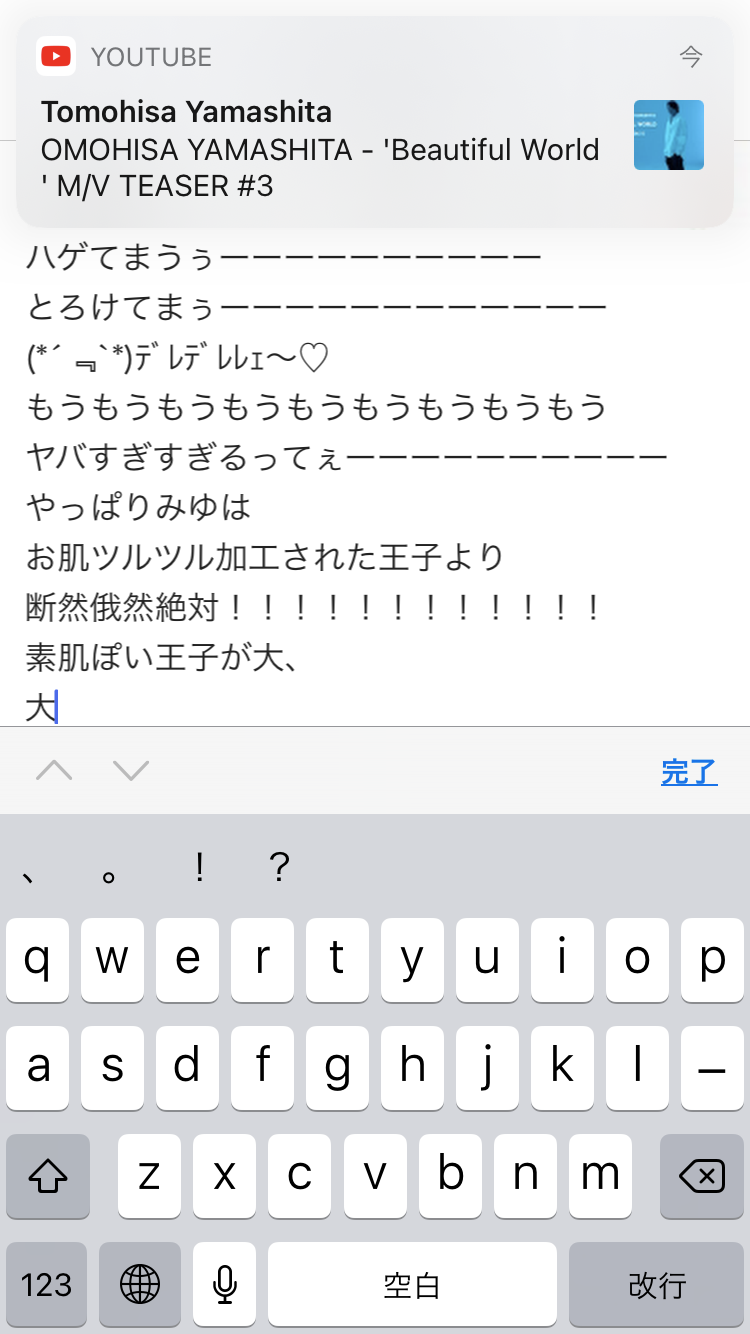Image resolution: width=750 pixels, height=1334 pixels.
Task: Tap 完了 to finish editing
Action: pyautogui.click(x=689, y=771)
